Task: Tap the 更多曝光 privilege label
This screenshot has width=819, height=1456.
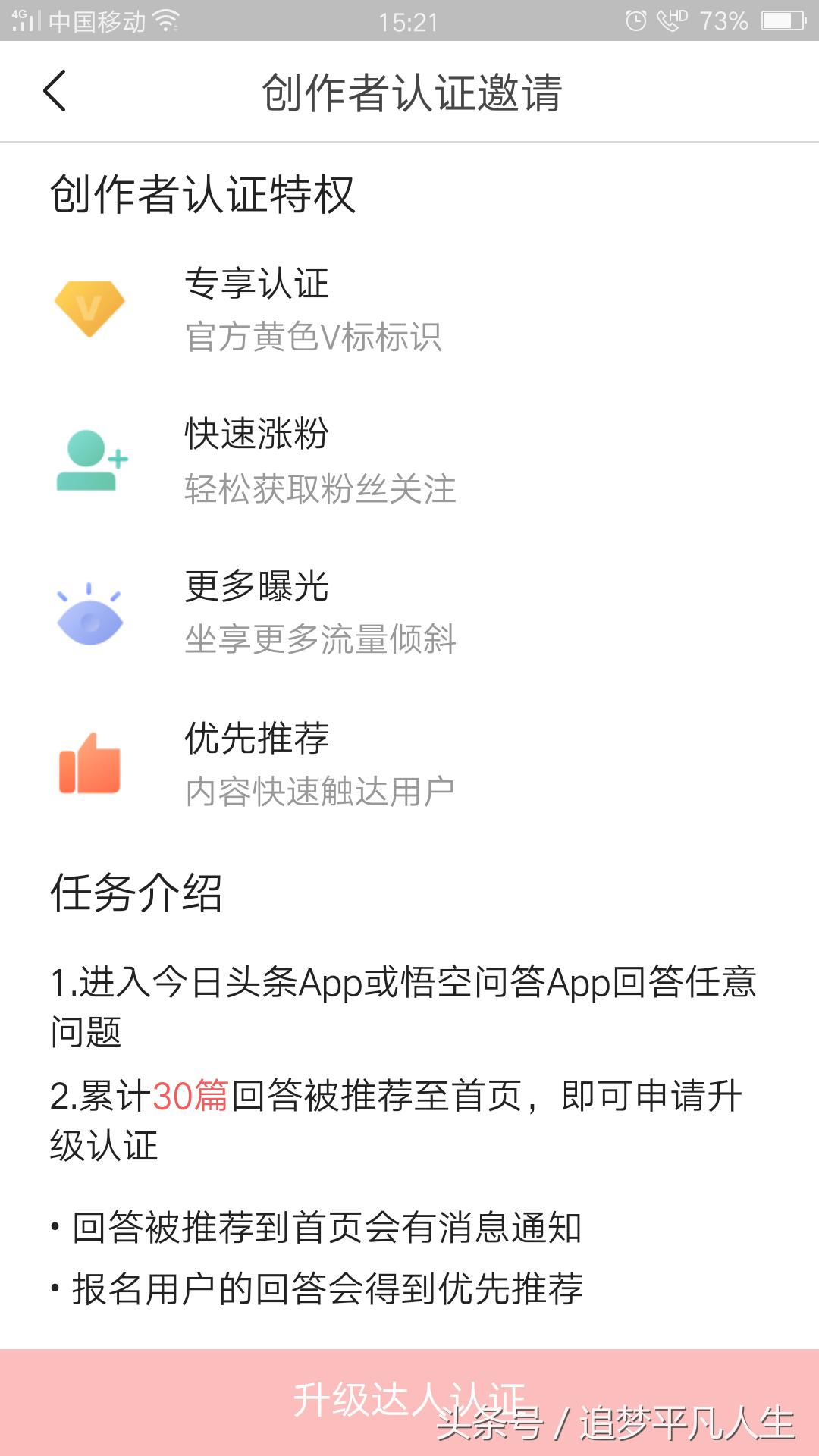Action: pos(256,589)
